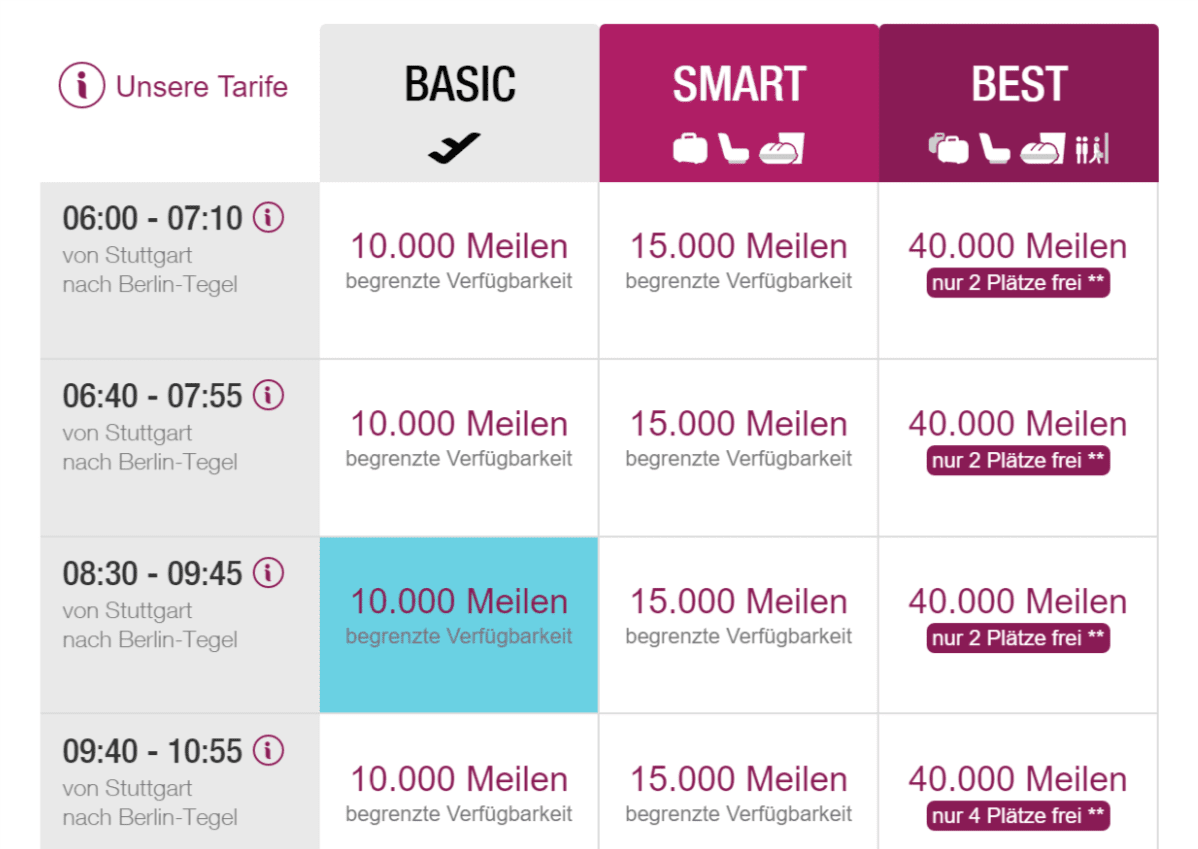1198x849 pixels.
Task: Choose BEST fare with 4 Plätze frei
Action: coord(1018,792)
